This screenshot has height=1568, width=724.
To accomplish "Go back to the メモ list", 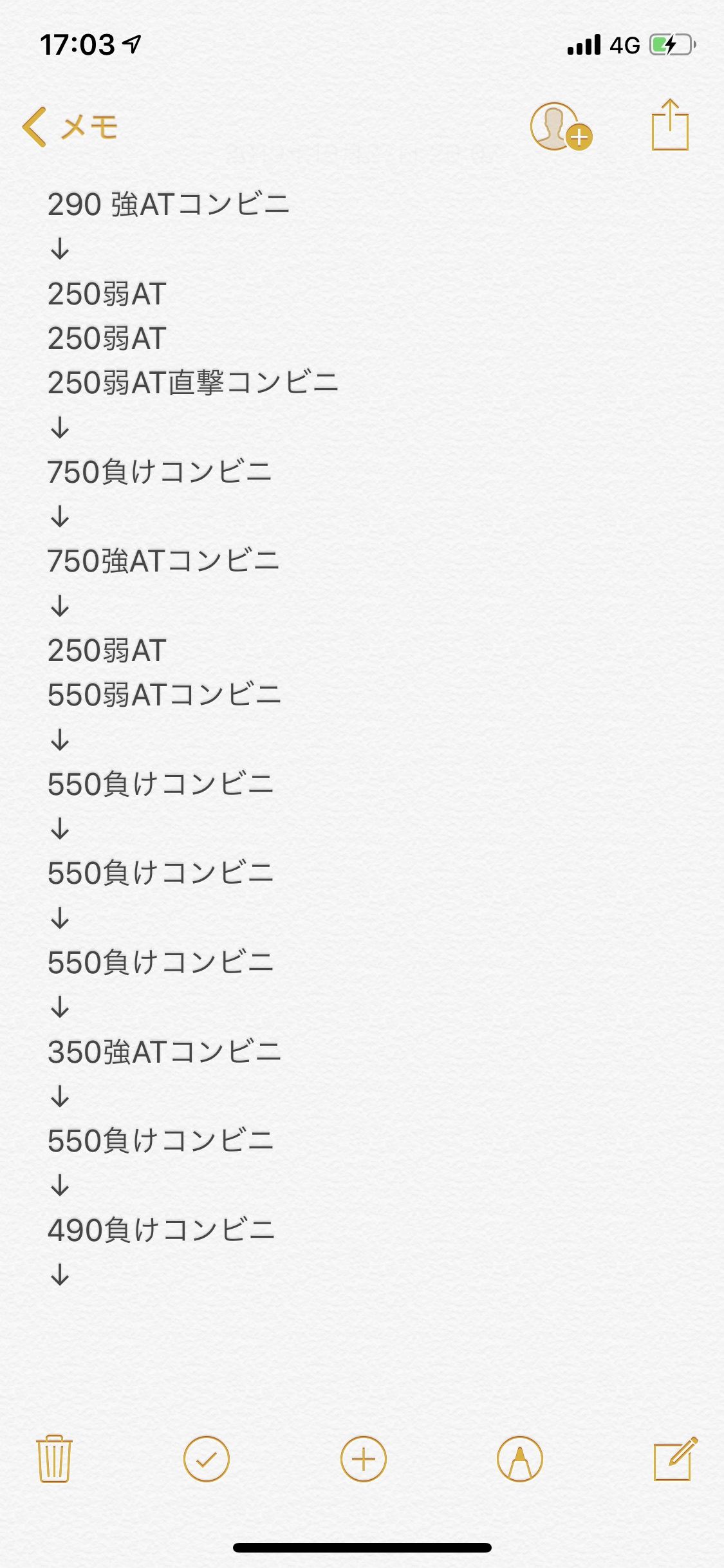I will point(70,127).
